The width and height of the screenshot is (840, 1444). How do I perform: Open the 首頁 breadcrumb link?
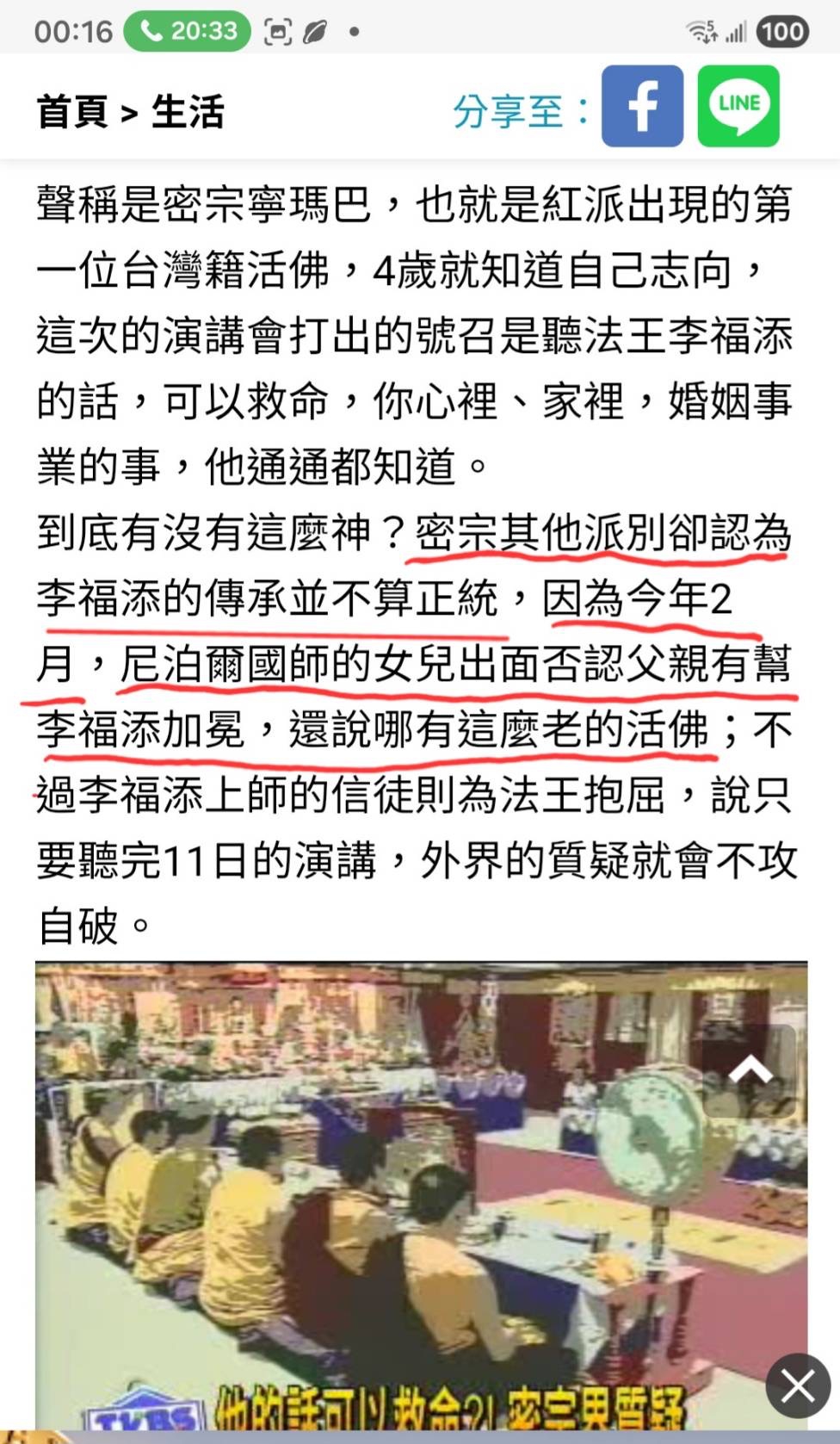[72, 112]
